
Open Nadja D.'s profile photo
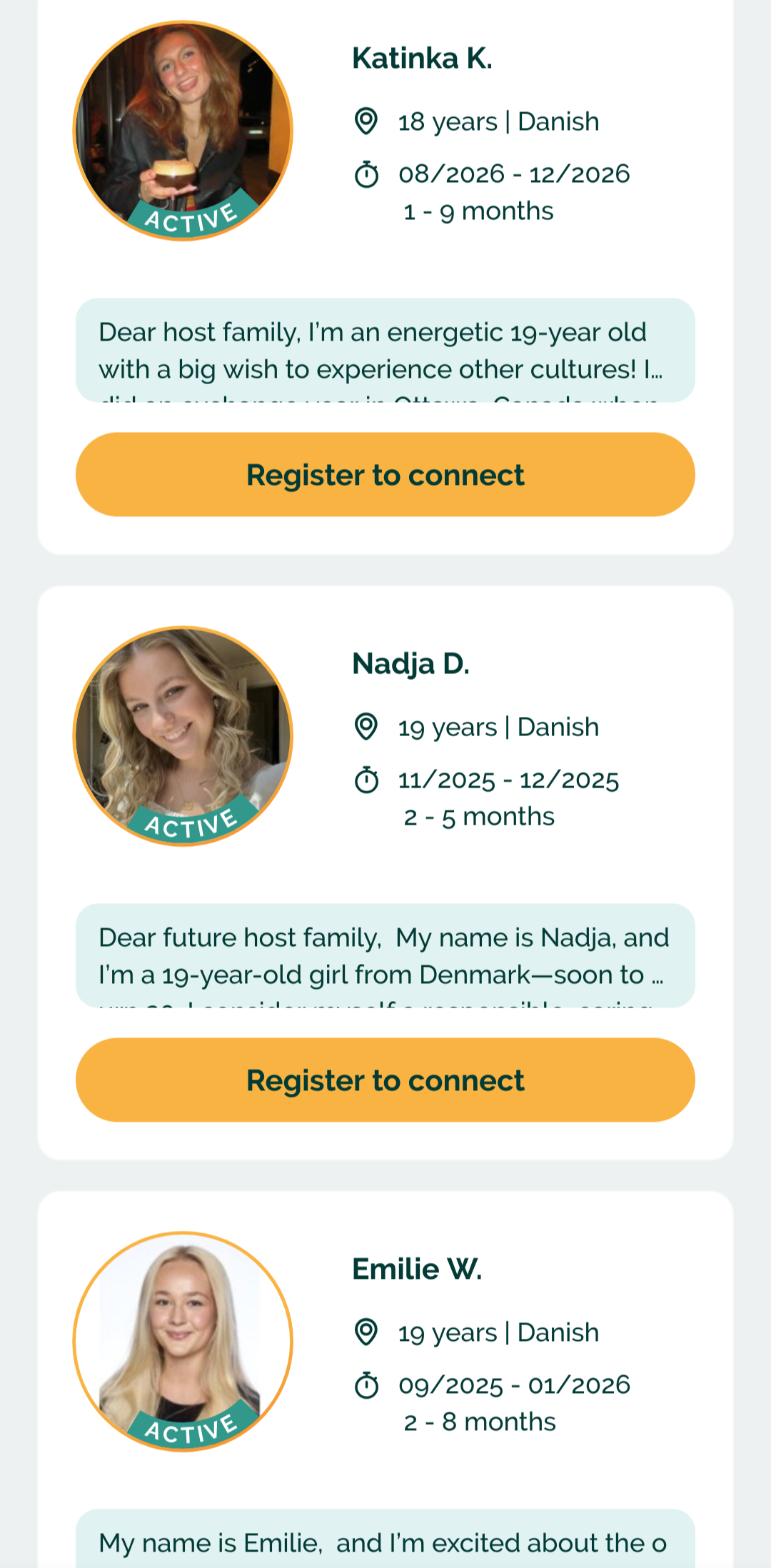(183, 736)
